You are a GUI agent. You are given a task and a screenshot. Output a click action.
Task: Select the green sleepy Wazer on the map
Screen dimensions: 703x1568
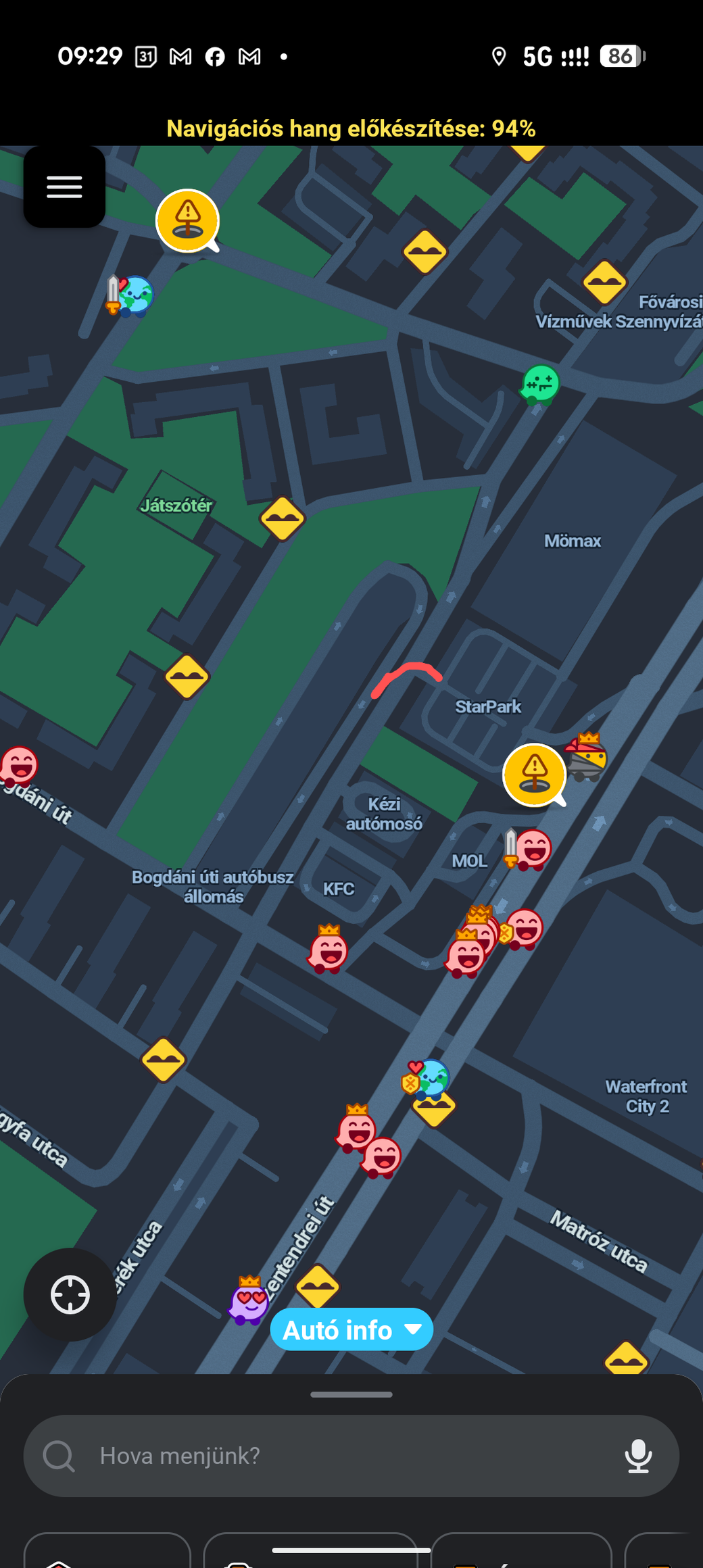click(x=540, y=385)
